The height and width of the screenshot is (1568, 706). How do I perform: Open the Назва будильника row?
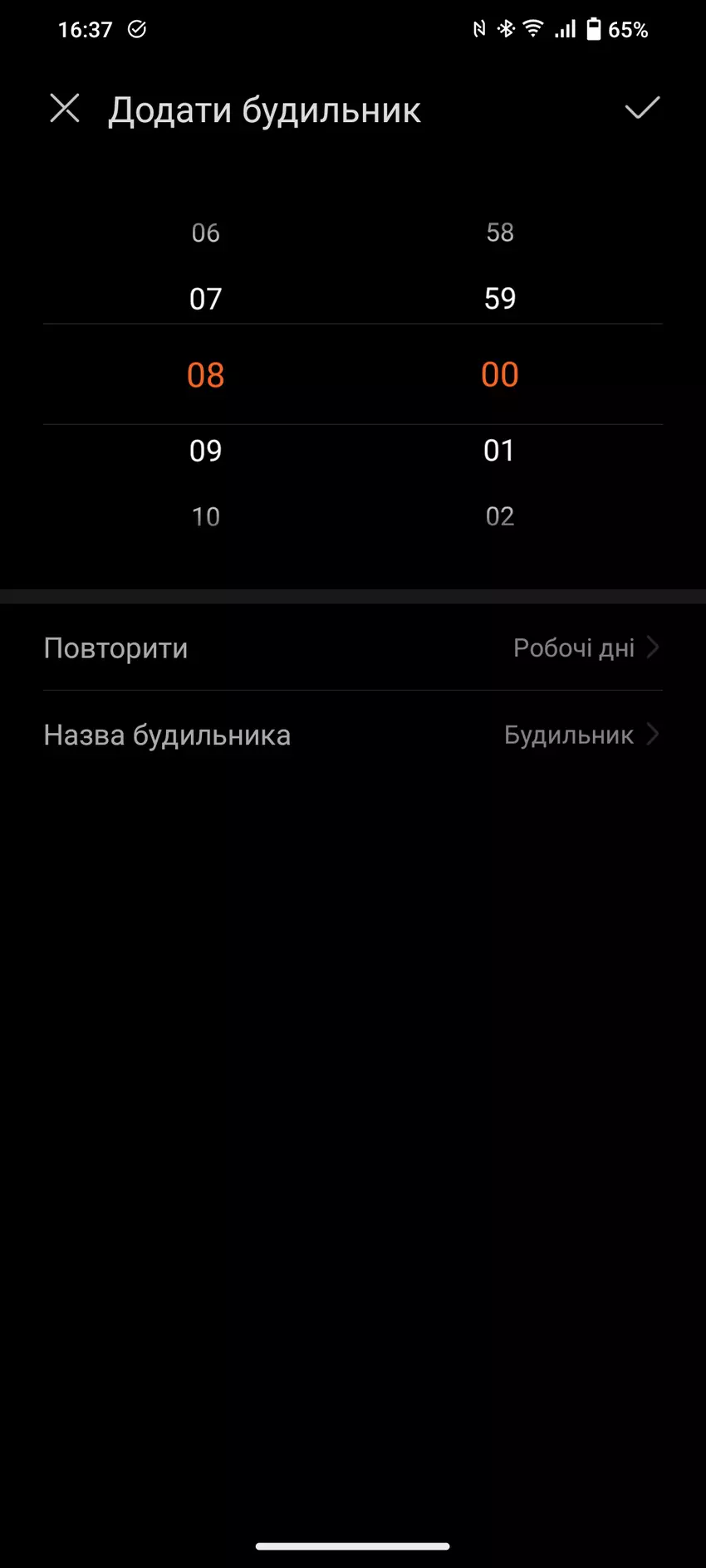point(353,735)
